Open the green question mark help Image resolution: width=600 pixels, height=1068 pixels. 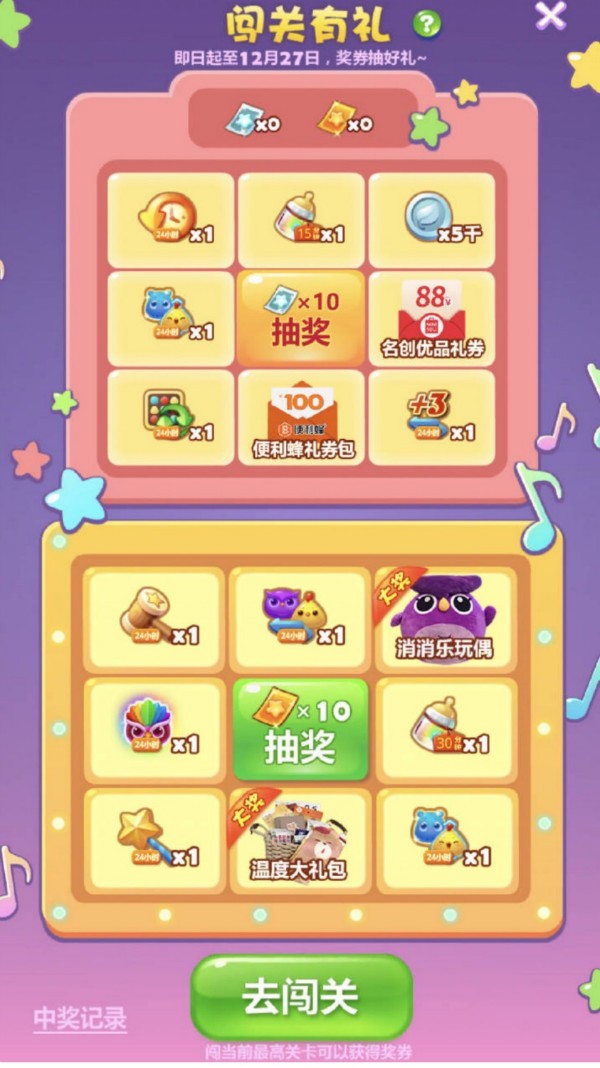(x=427, y=25)
